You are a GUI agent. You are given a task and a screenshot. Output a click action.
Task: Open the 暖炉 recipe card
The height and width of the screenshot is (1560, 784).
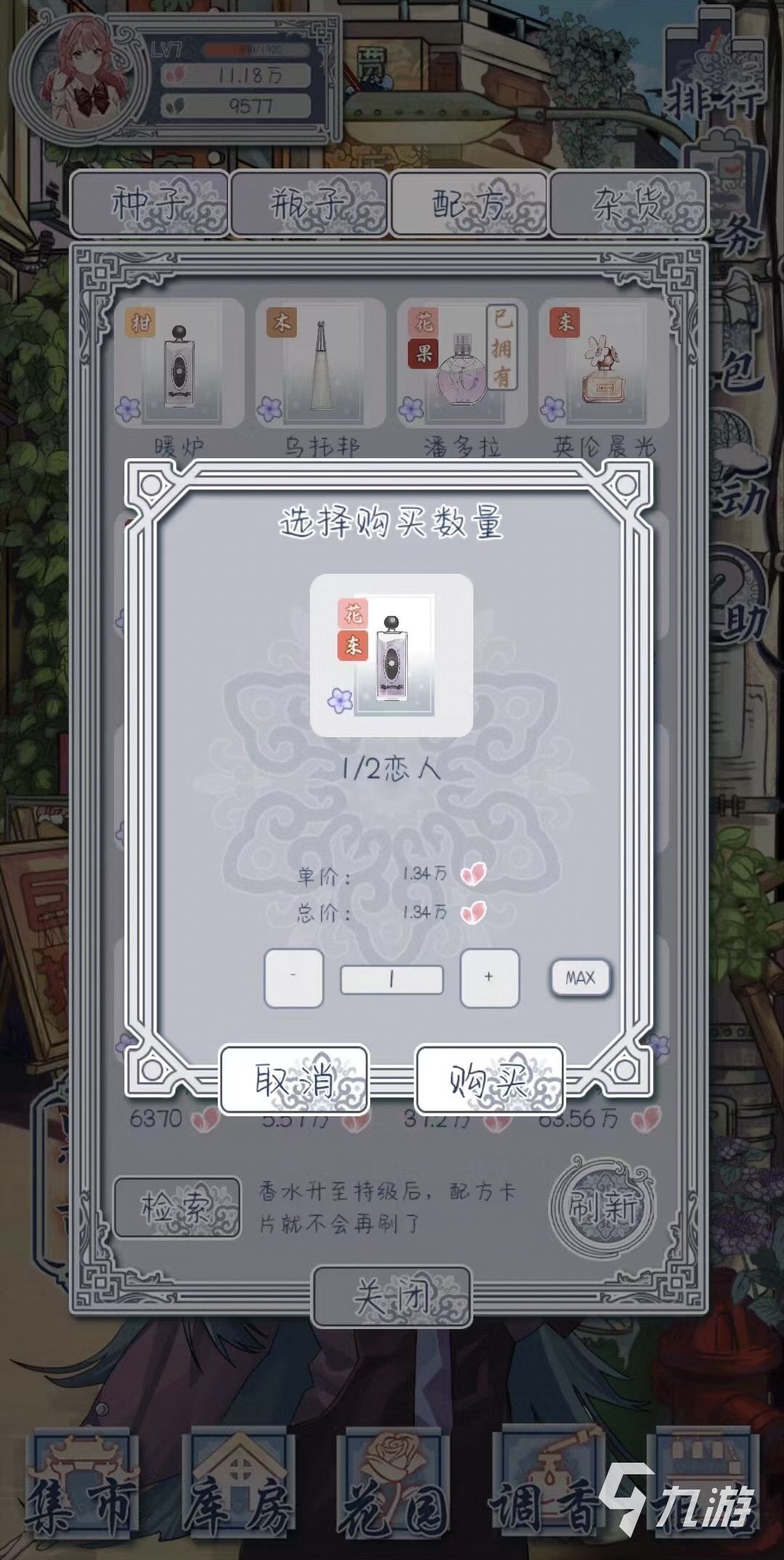(x=179, y=363)
